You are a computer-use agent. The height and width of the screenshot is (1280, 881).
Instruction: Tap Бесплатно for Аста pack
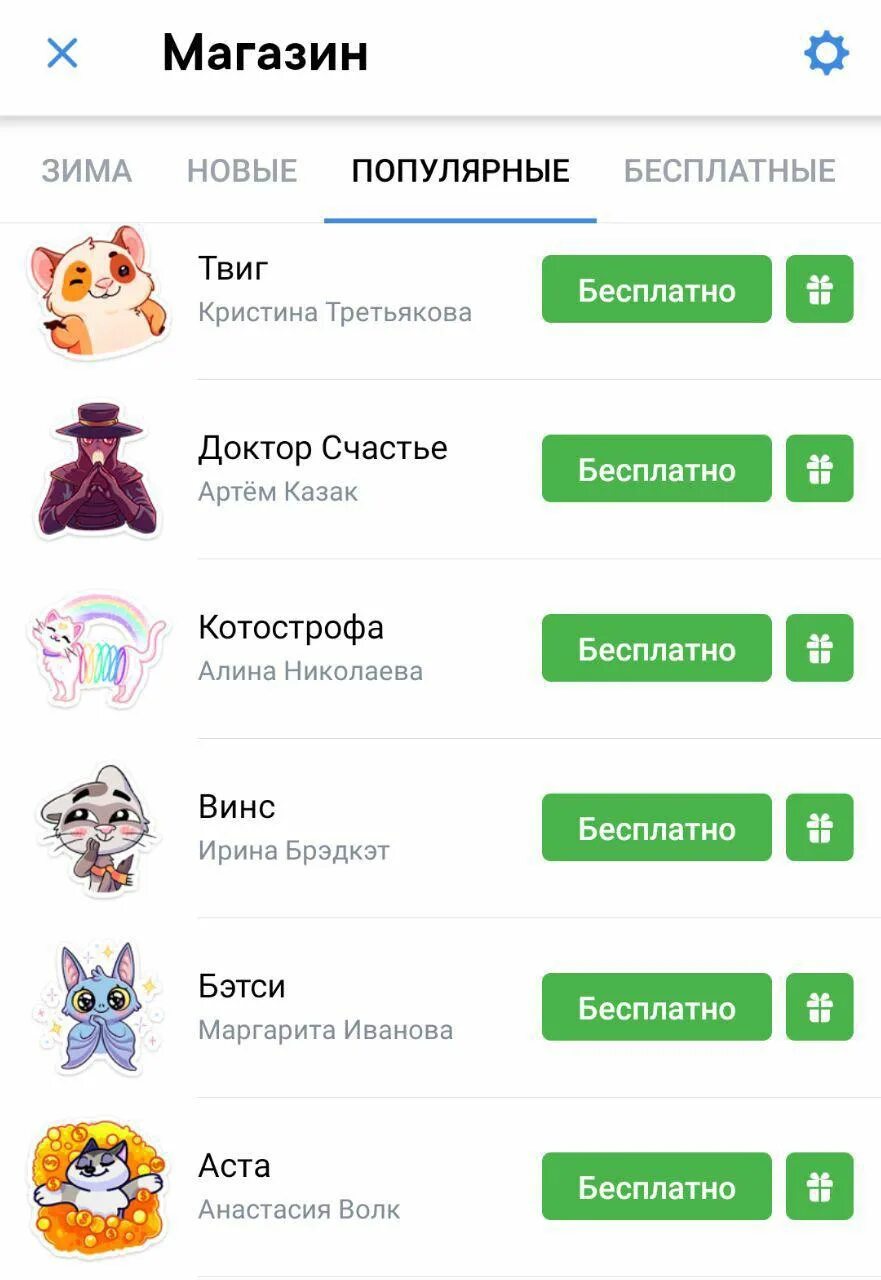click(x=656, y=1187)
